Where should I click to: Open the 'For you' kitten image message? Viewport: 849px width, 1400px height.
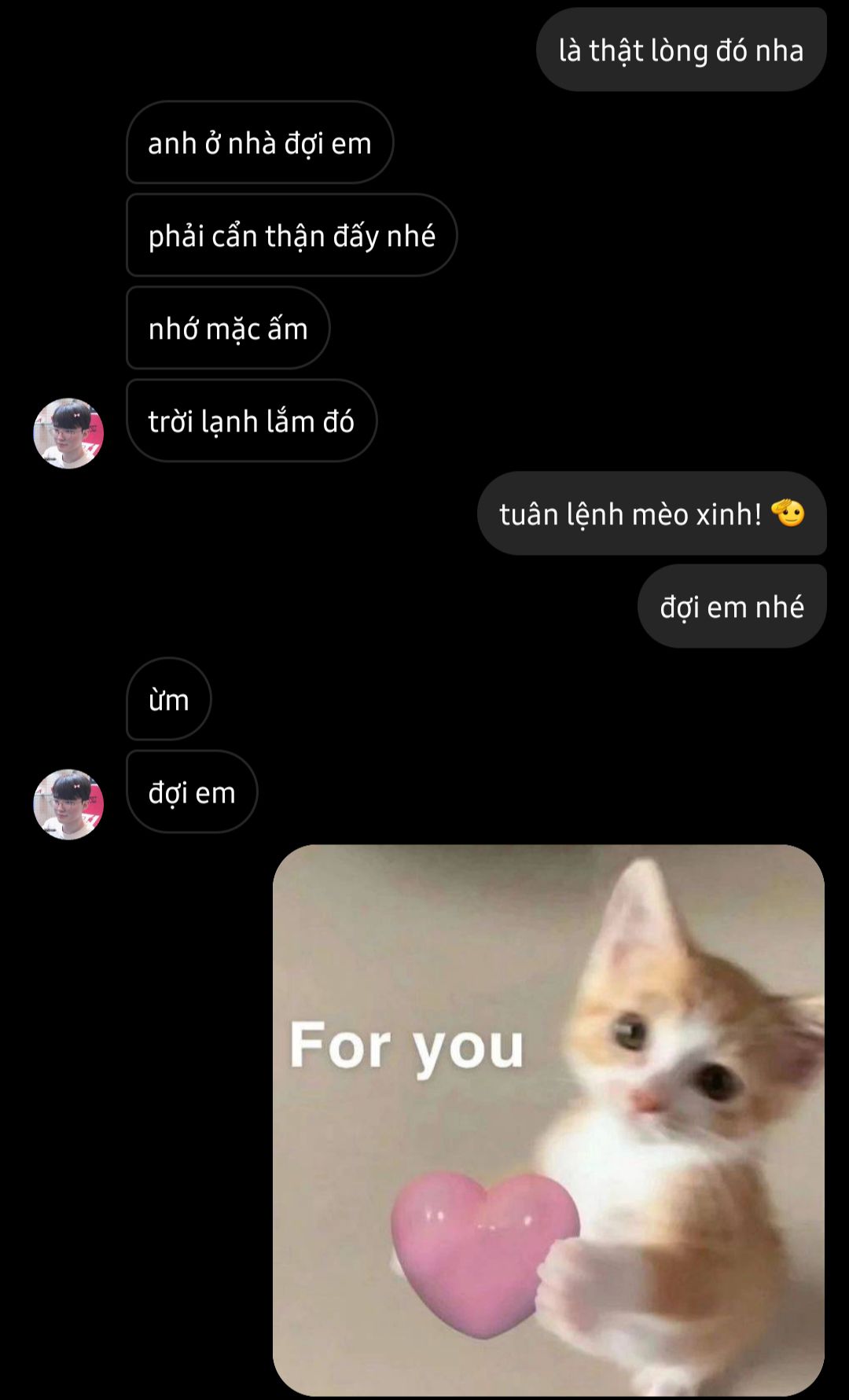(x=548, y=1120)
